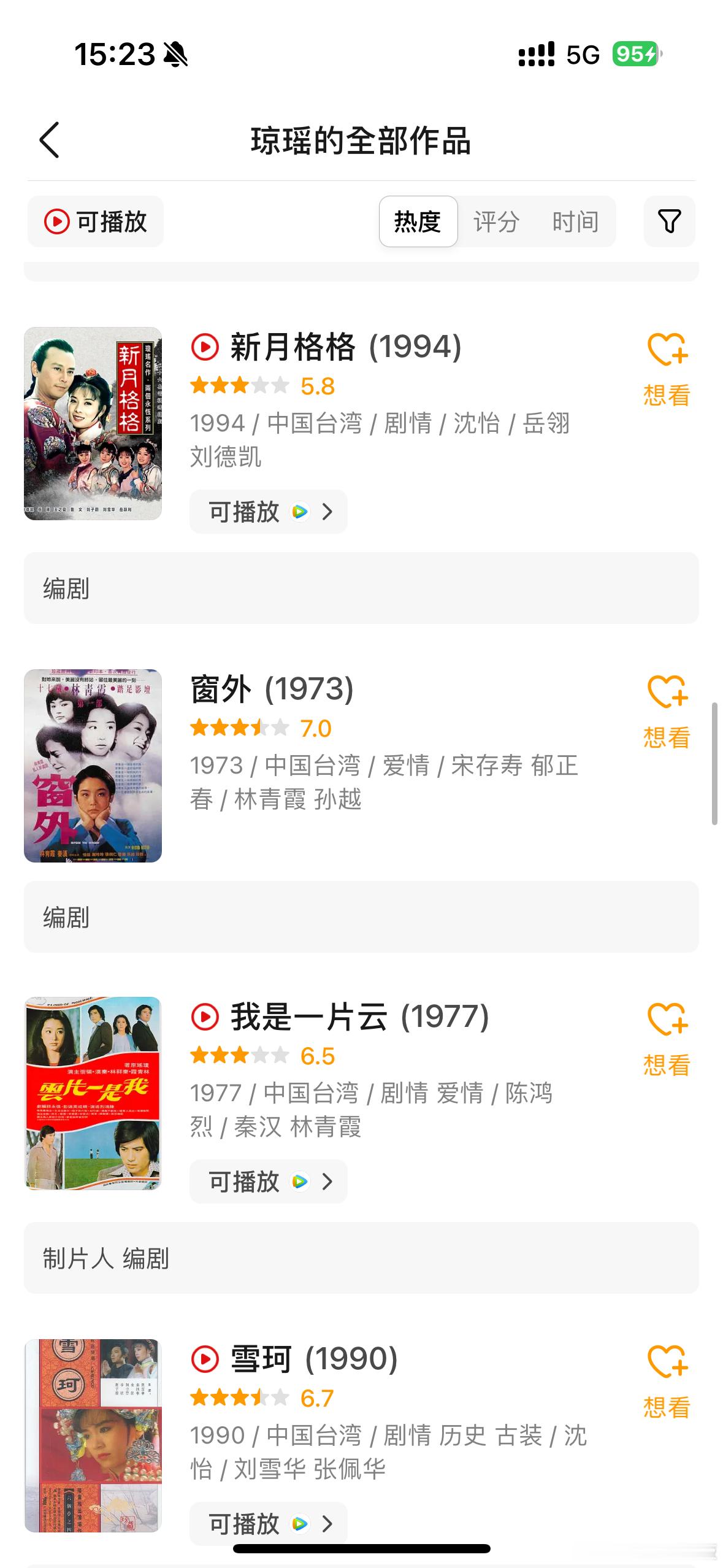Open 新月格格 (1994) details
The height and width of the screenshot is (1568, 723).
[x=345, y=347]
